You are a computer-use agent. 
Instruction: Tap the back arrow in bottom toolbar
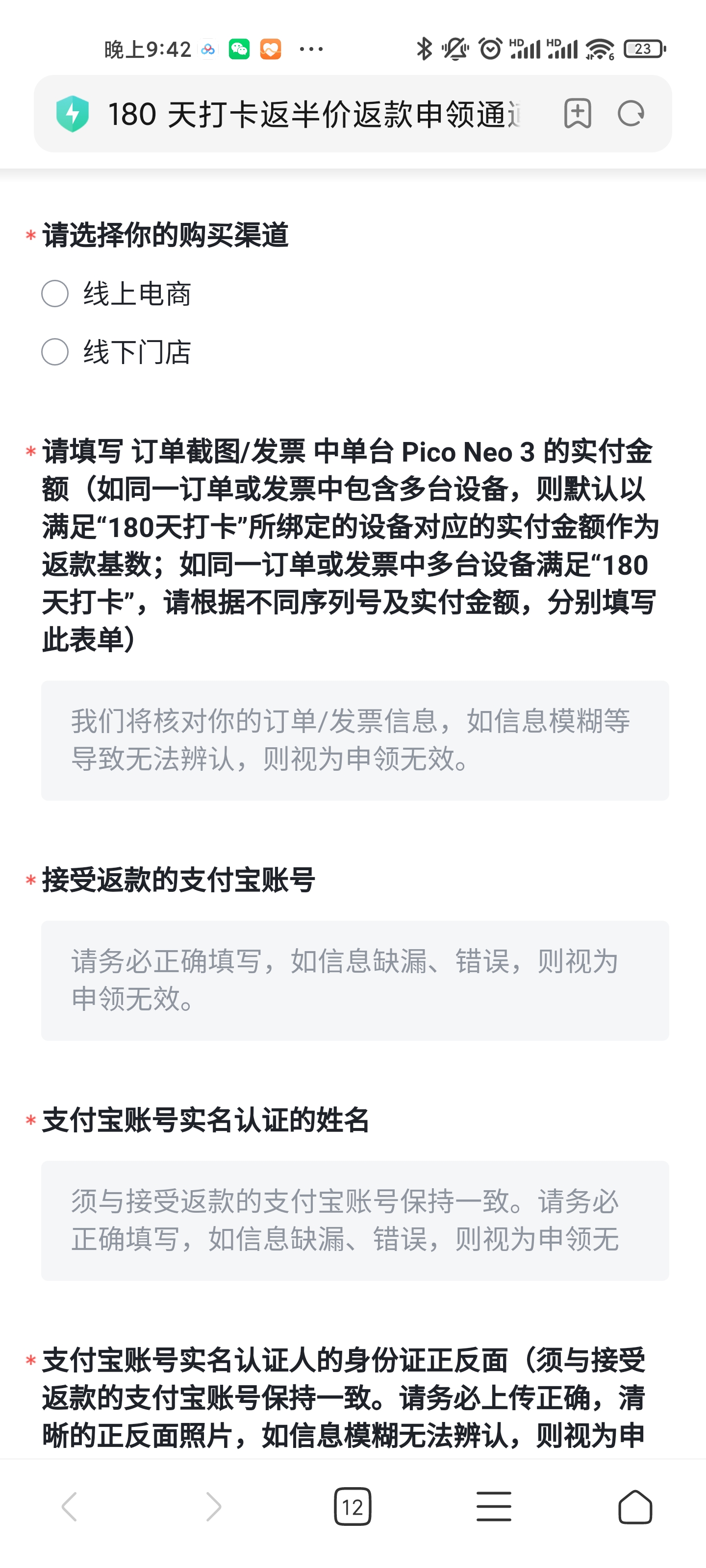pos(70,1505)
